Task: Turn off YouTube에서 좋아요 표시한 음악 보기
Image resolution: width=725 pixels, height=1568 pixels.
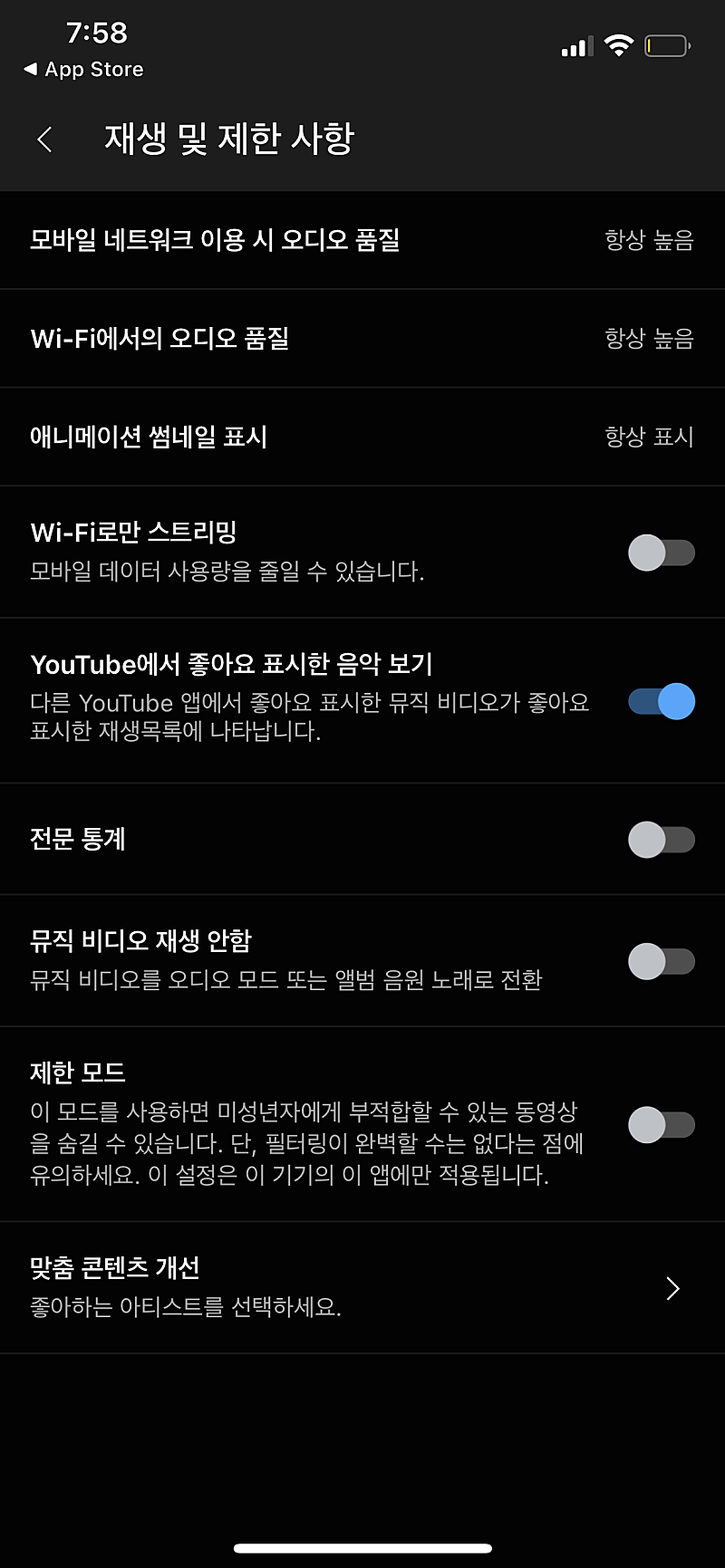Action: click(662, 701)
